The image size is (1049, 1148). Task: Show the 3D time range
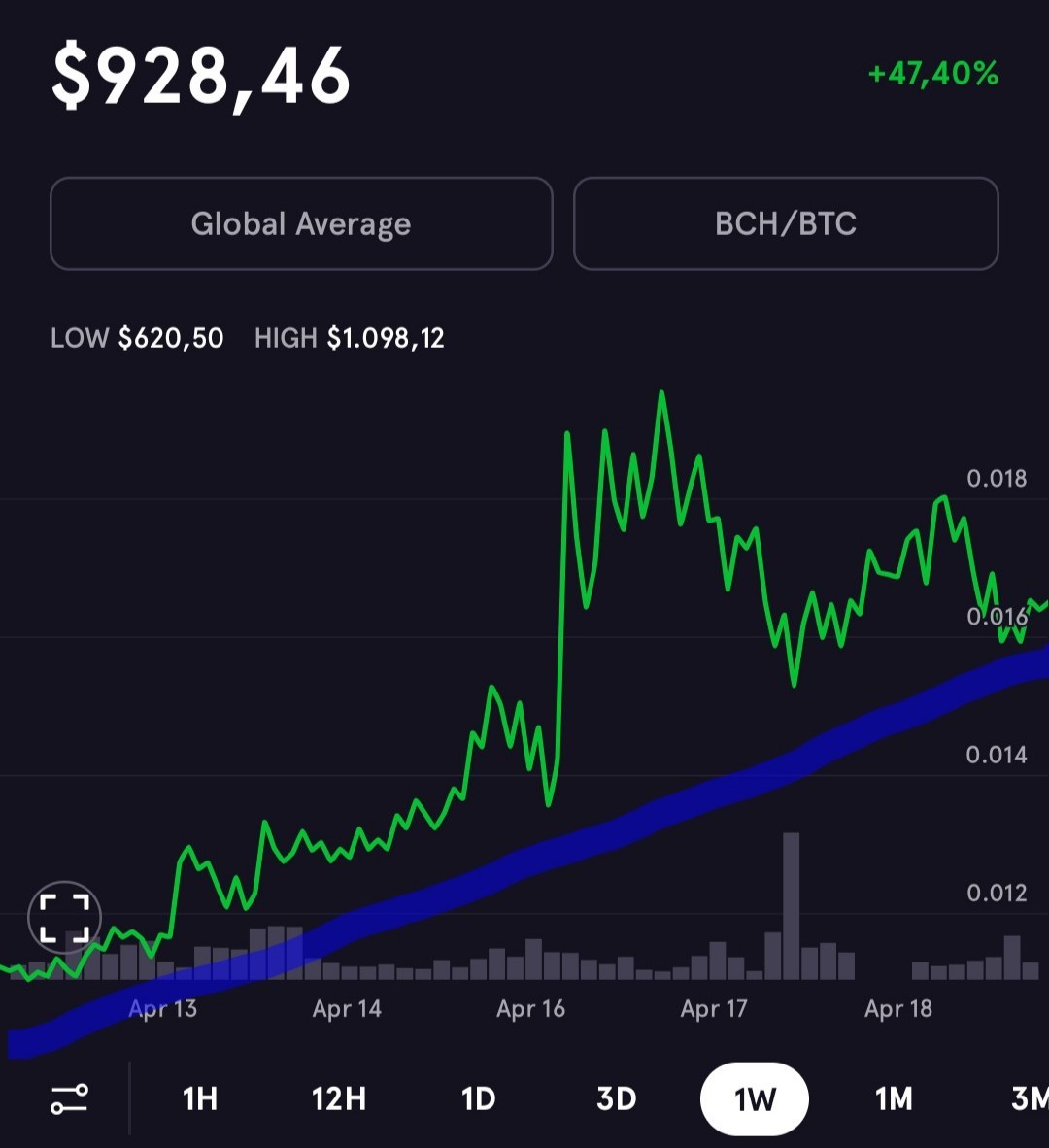tap(617, 1098)
